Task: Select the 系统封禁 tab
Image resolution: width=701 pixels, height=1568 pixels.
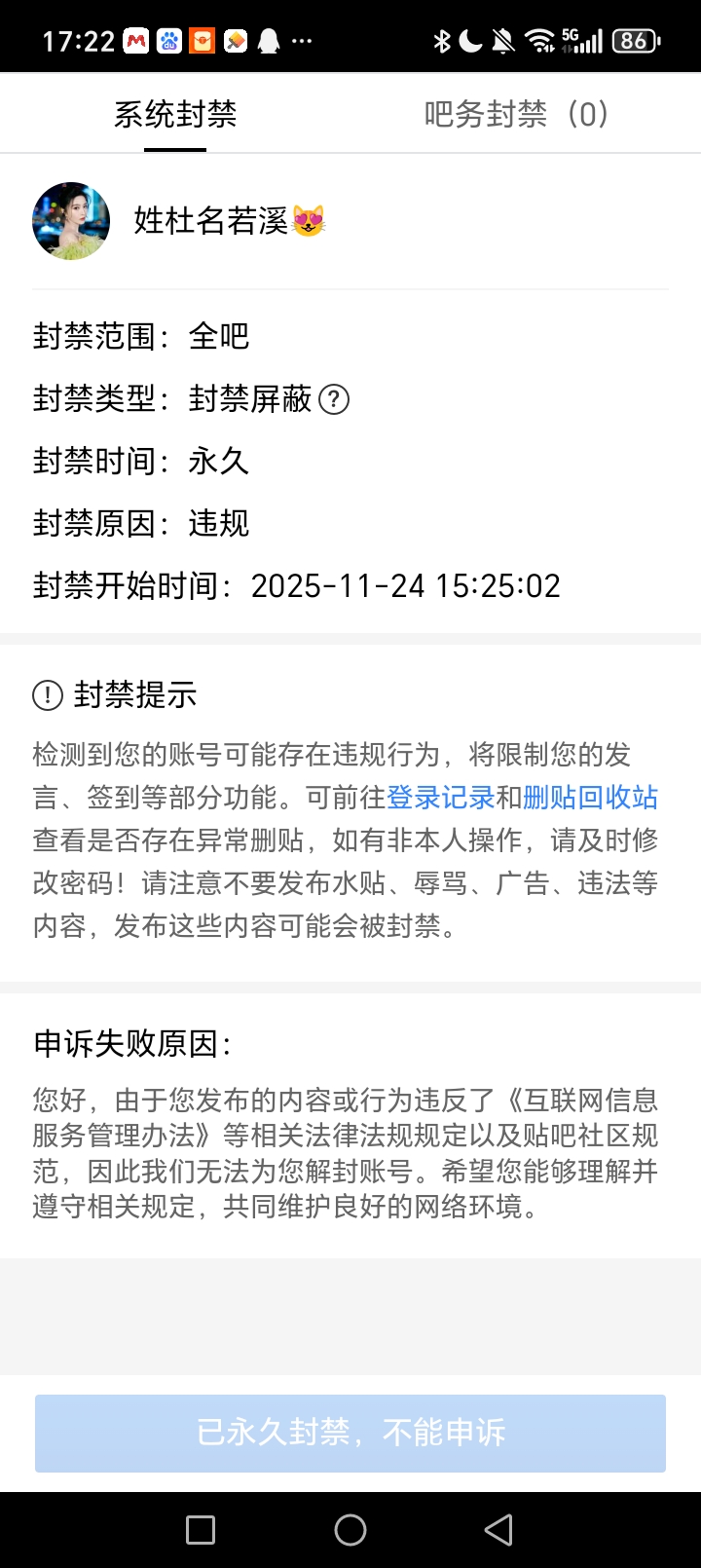Action: (x=175, y=115)
